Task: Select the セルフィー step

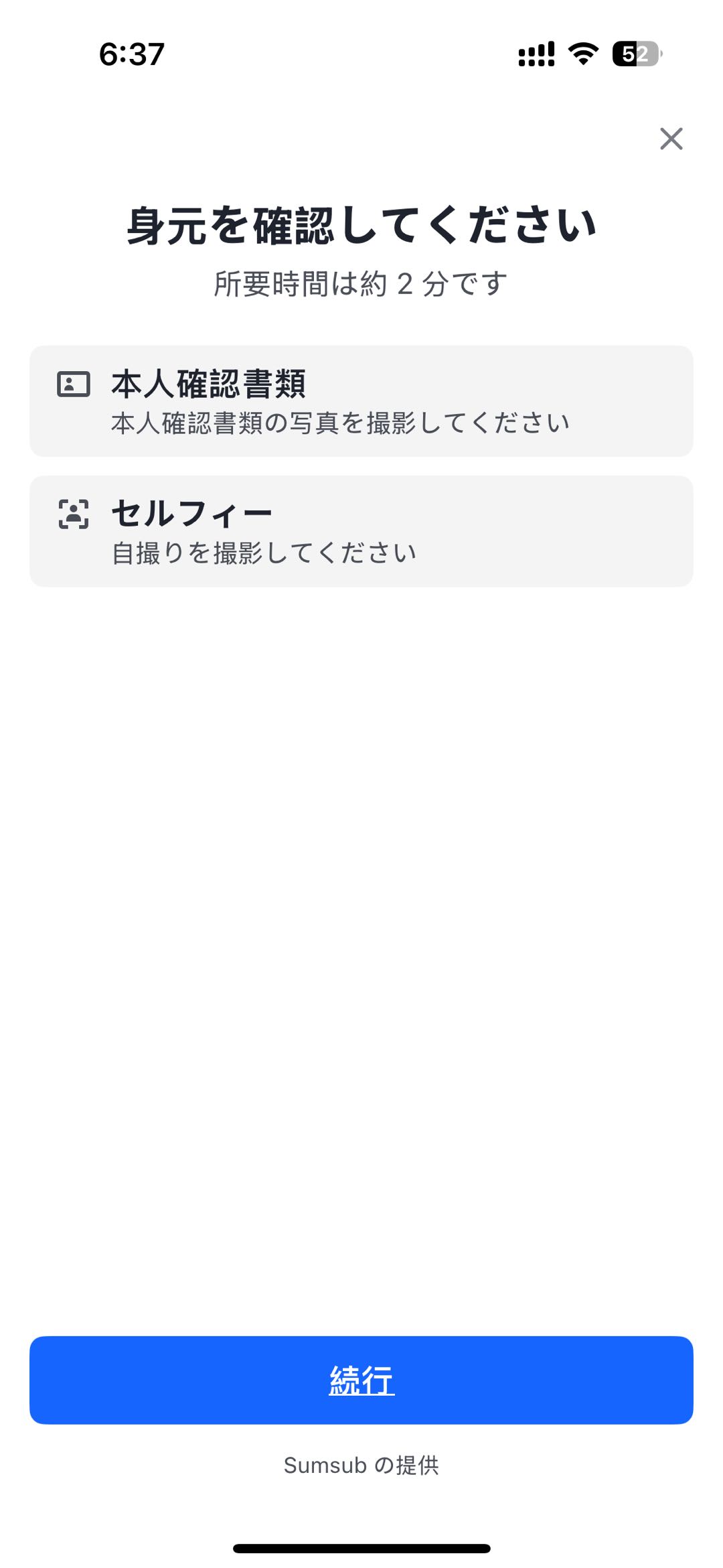Action: click(x=361, y=531)
